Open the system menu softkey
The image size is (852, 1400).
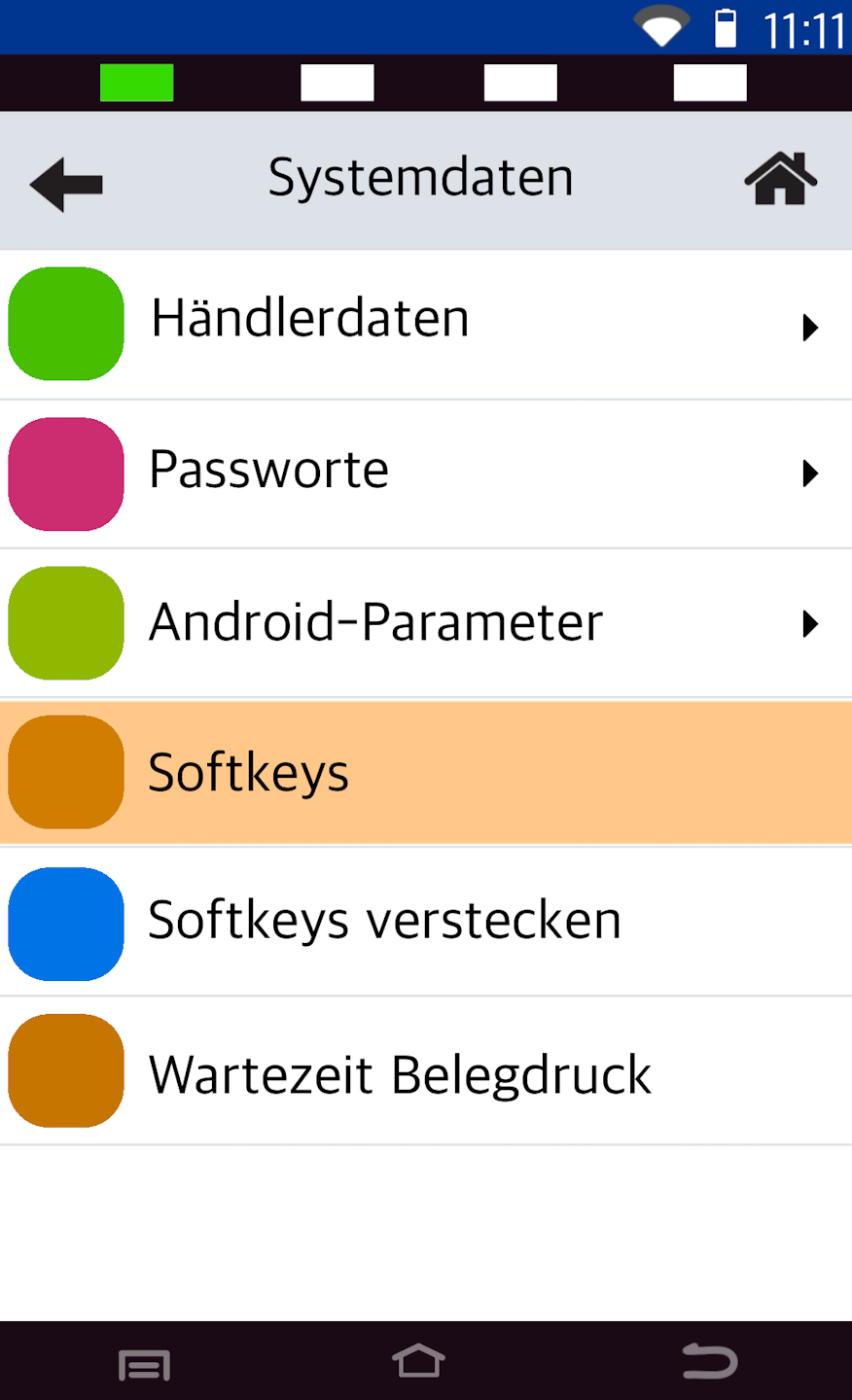[144, 1365]
